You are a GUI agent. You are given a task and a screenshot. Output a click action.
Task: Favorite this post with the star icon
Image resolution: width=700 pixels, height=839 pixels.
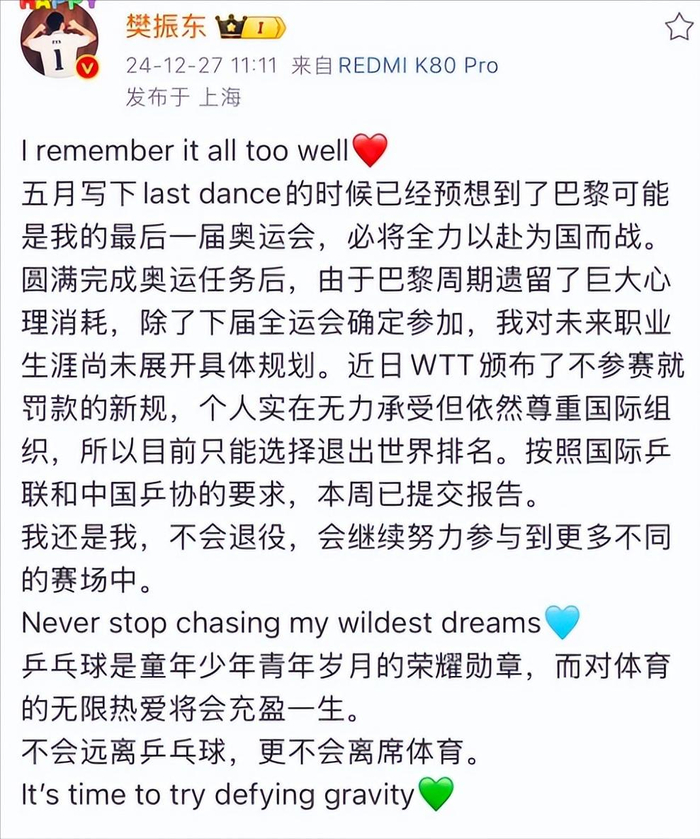click(x=677, y=27)
